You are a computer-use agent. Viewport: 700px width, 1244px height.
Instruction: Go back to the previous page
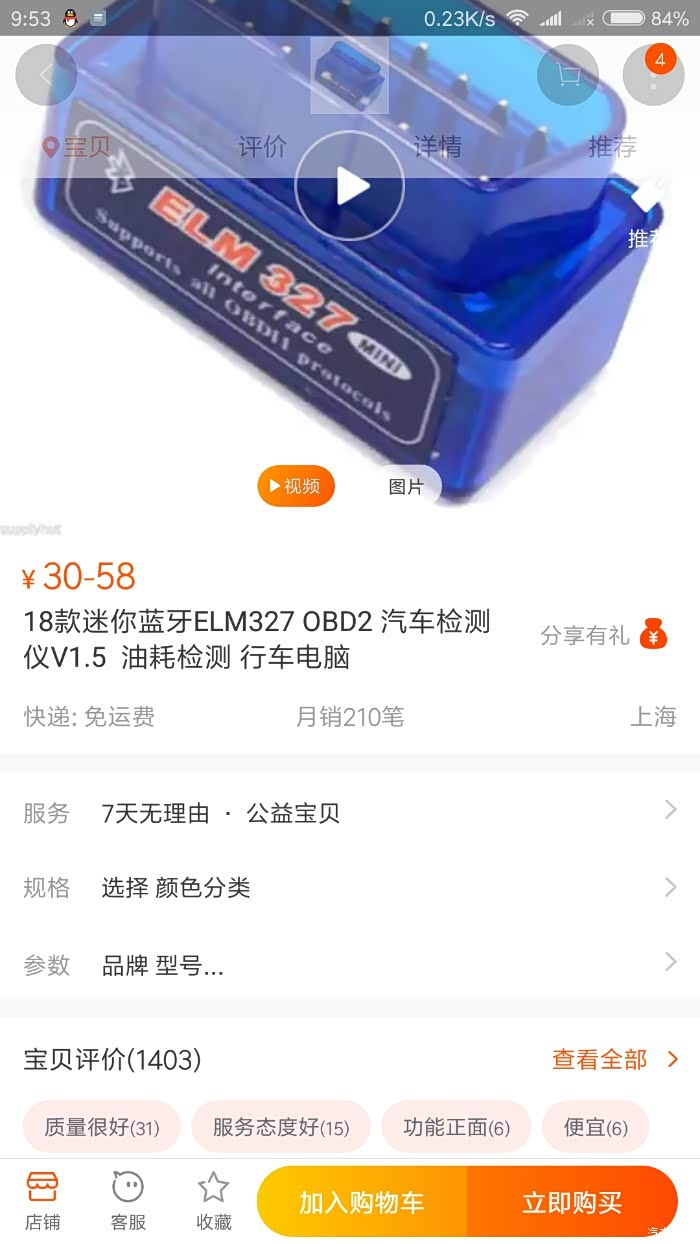[x=46, y=75]
